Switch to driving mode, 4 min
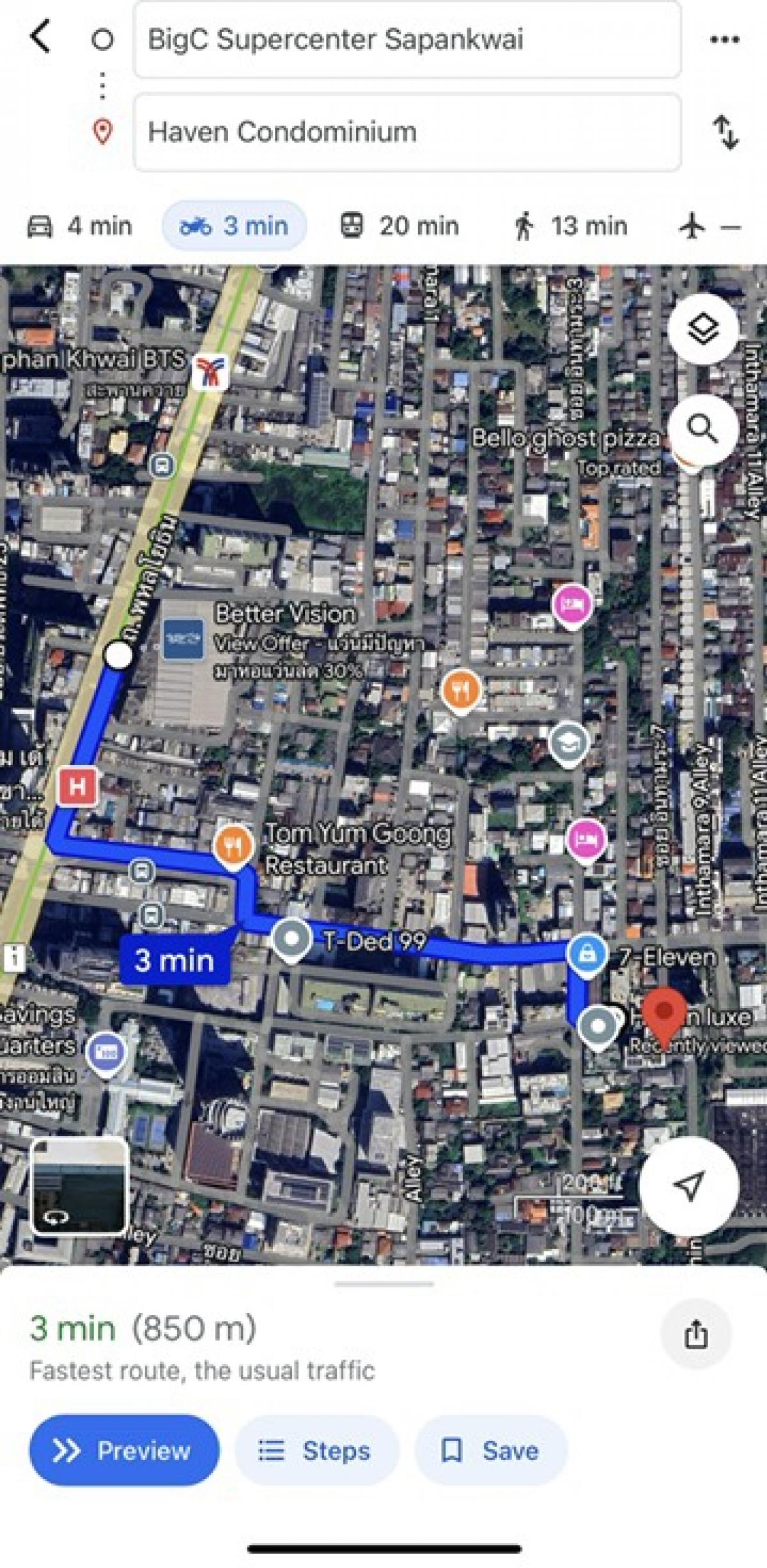The height and width of the screenshot is (1568, 767). pyautogui.click(x=79, y=226)
